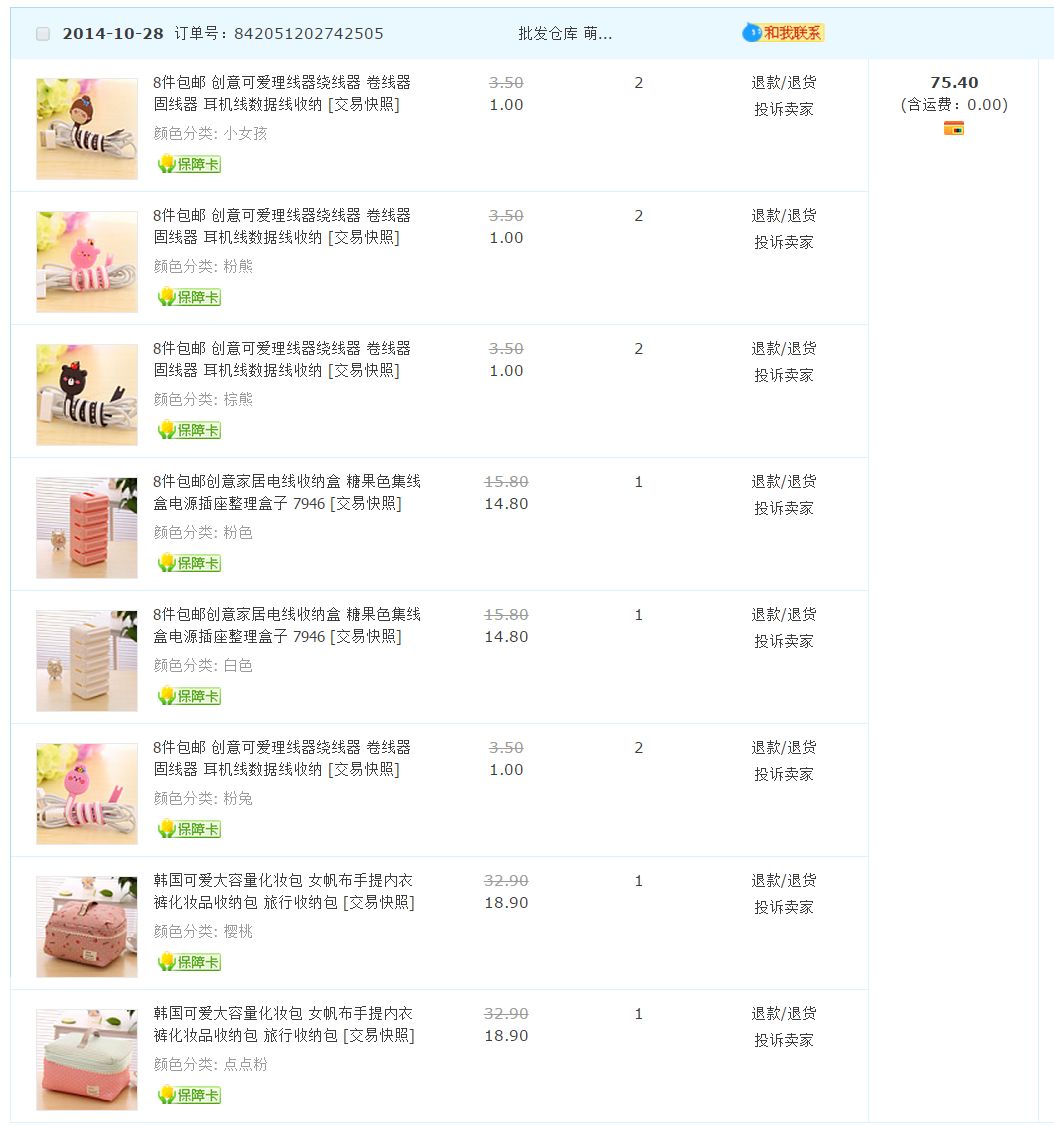Contact the seller via 和我联系
The width and height of the screenshot is (1054, 1126).
click(784, 33)
